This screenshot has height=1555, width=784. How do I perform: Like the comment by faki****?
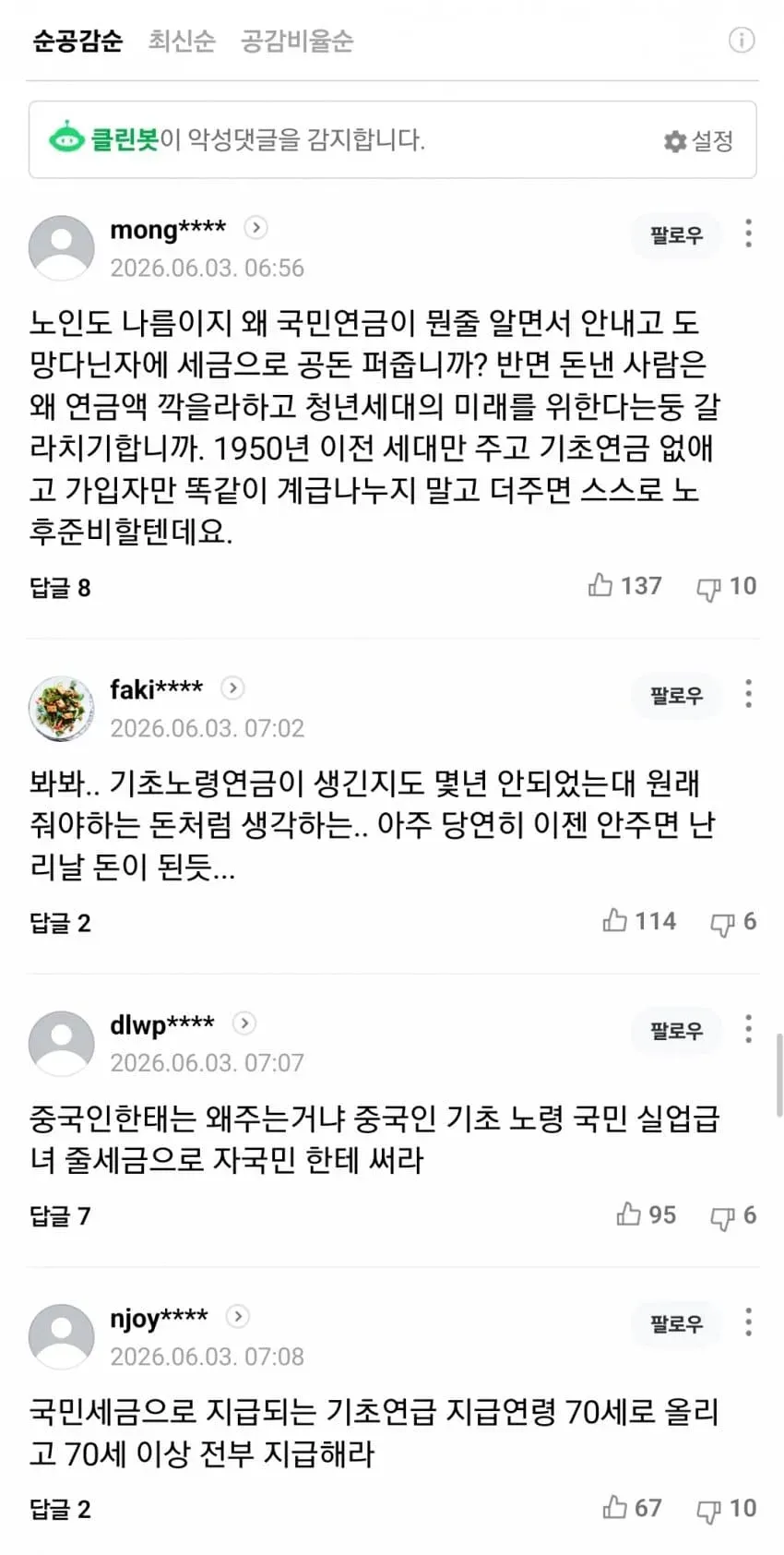639,921
